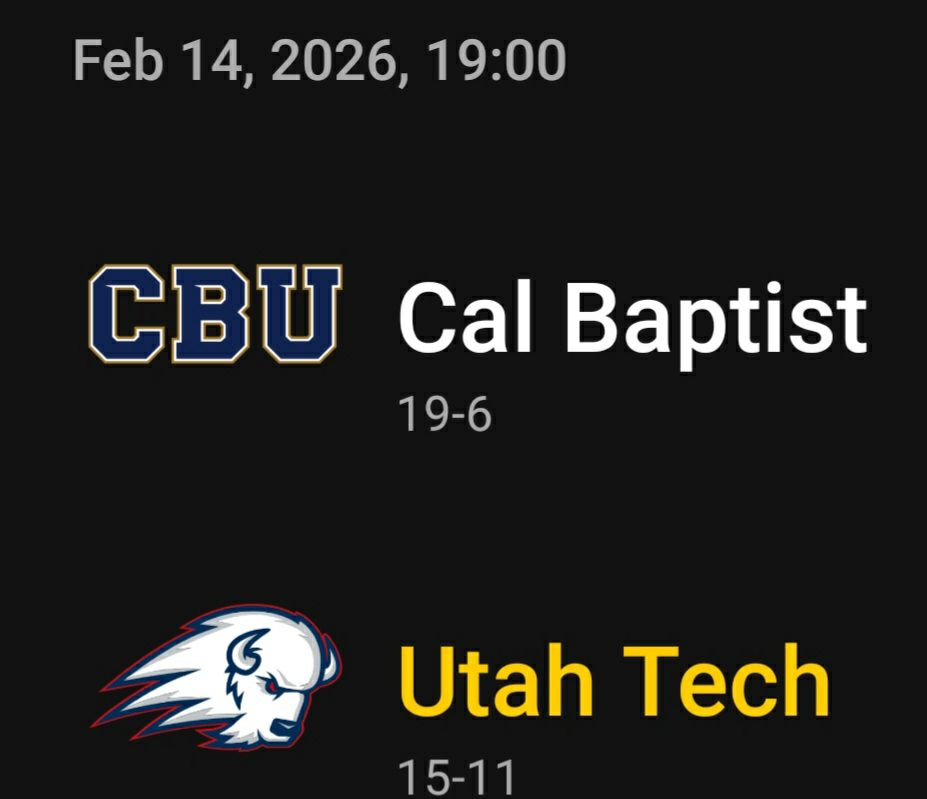927x799 pixels.
Task: Open the Utah Tech team page
Action: point(613,682)
